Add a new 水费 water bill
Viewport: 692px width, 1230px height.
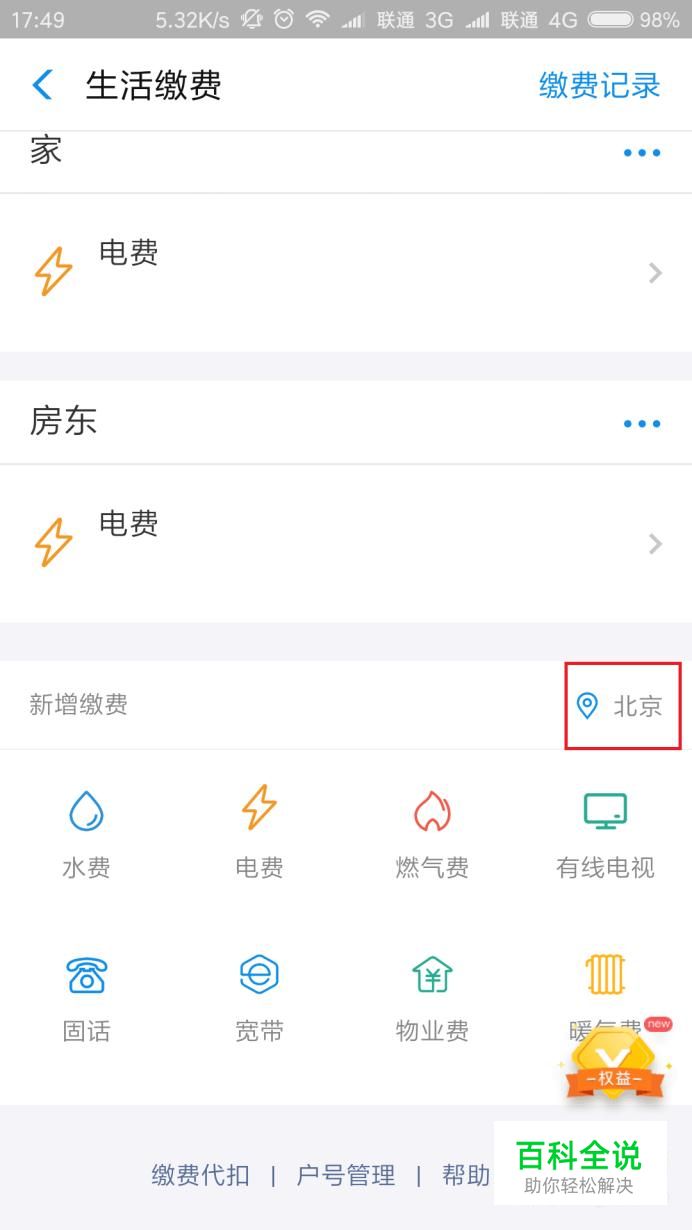coord(86,833)
